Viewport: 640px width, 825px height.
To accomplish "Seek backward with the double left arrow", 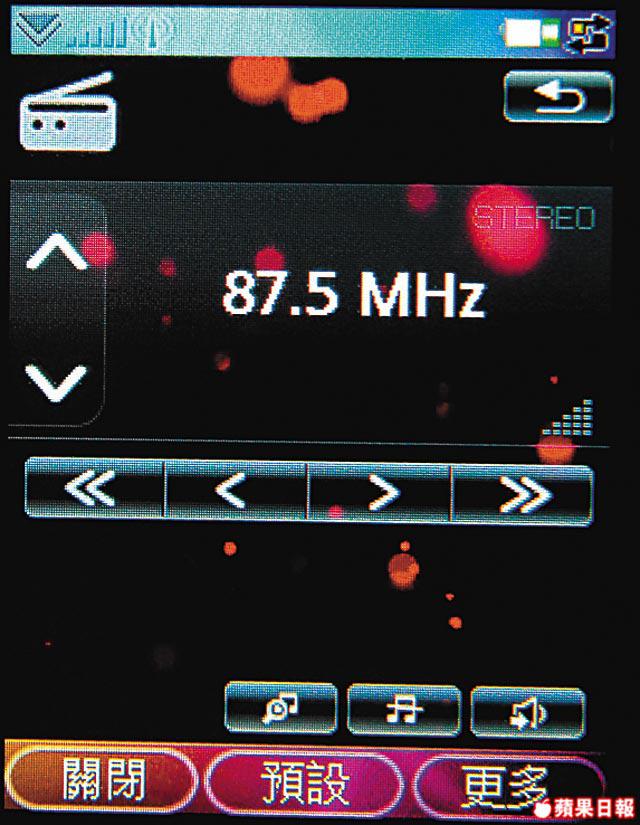I will click(x=95, y=491).
